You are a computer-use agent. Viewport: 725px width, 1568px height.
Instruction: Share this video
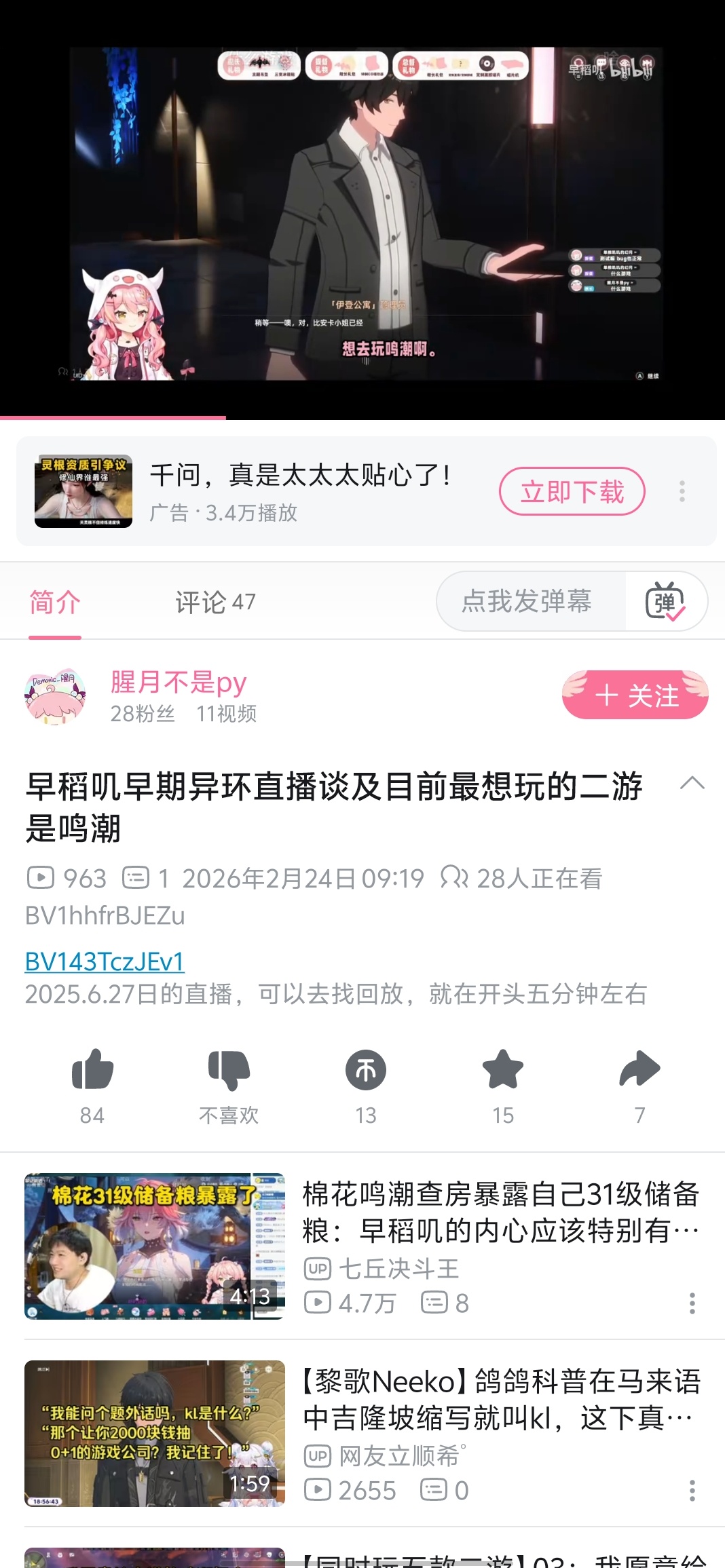coord(639,1071)
